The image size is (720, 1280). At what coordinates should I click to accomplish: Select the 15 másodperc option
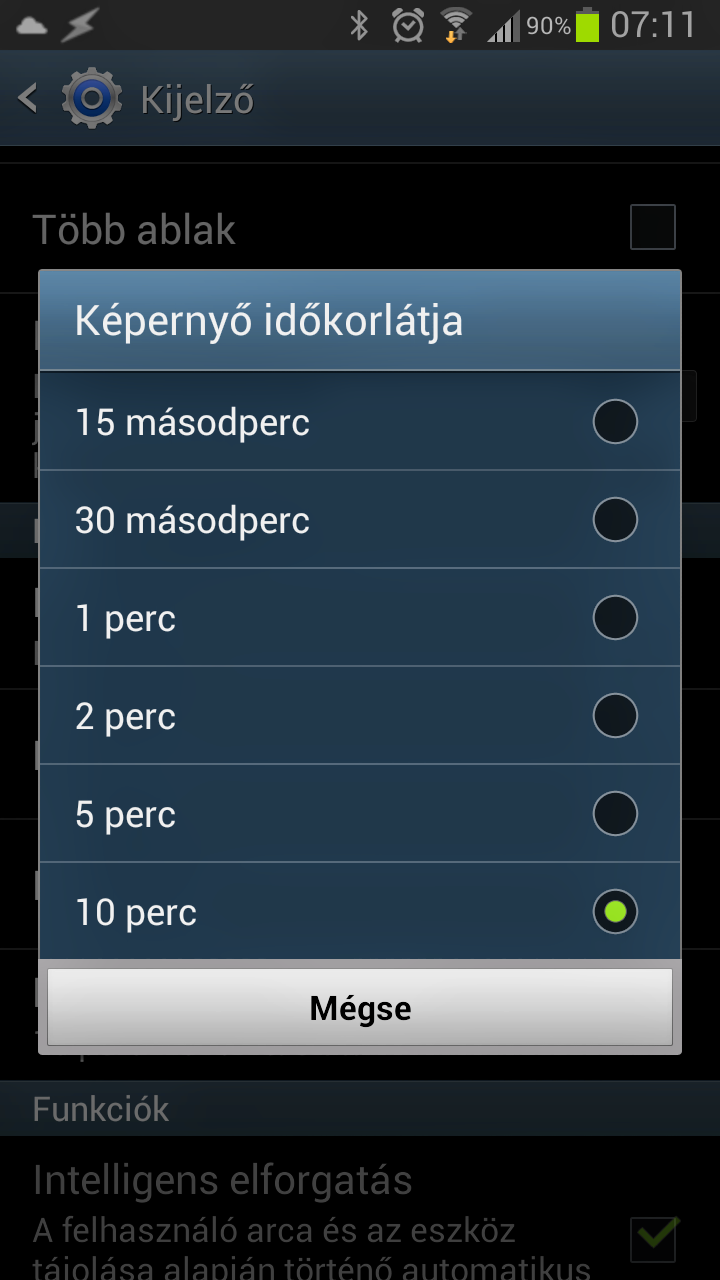pyautogui.click(x=360, y=421)
